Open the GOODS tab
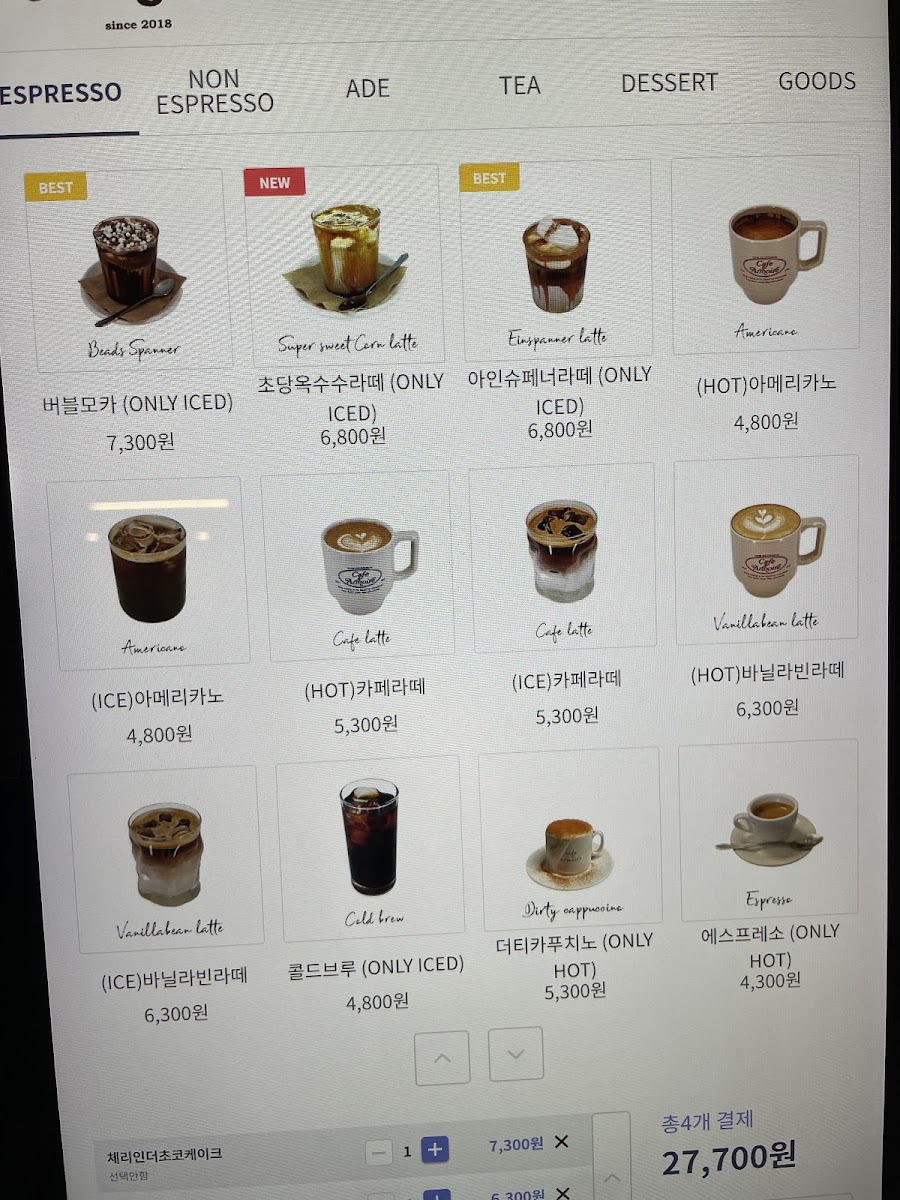Screen dimensions: 900x1200 coord(816,81)
